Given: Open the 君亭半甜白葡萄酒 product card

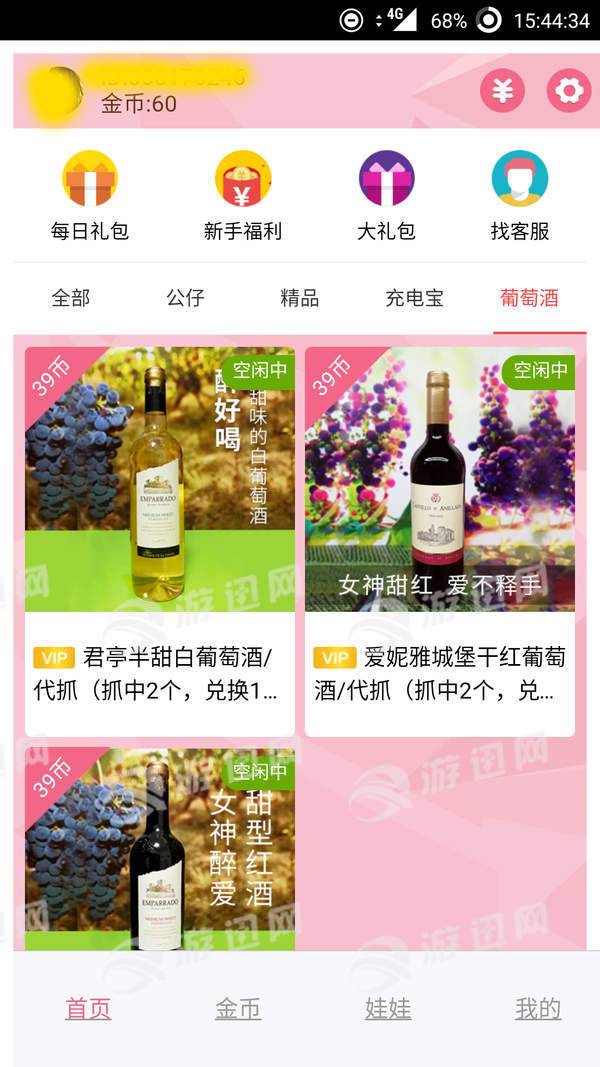Looking at the screenshot, I should 160,541.
